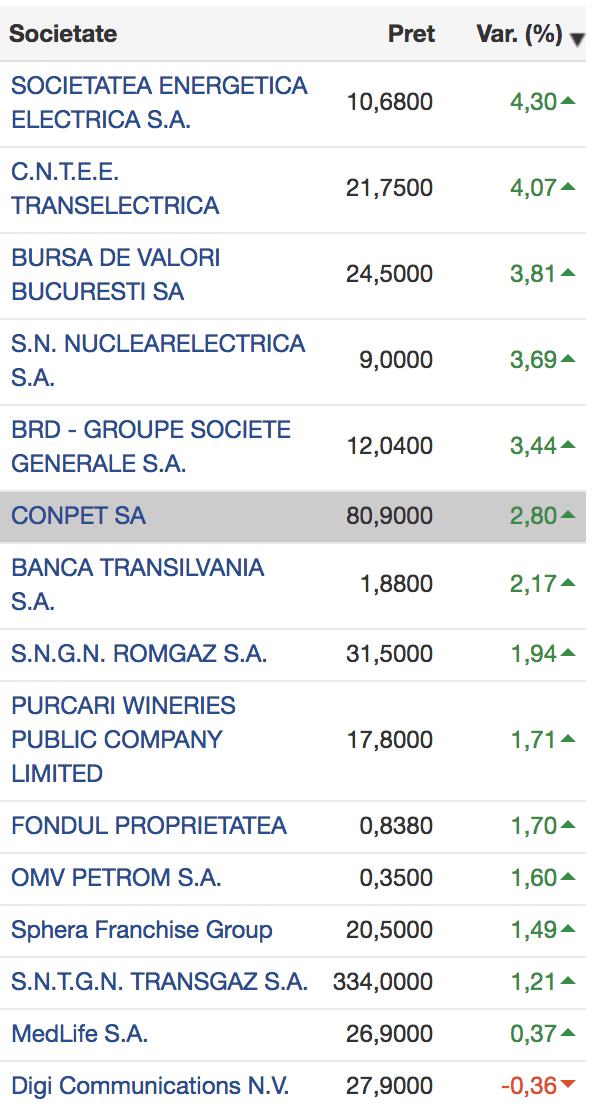Sort by the Societate column header
606x1106 pixels.
pos(63,34)
